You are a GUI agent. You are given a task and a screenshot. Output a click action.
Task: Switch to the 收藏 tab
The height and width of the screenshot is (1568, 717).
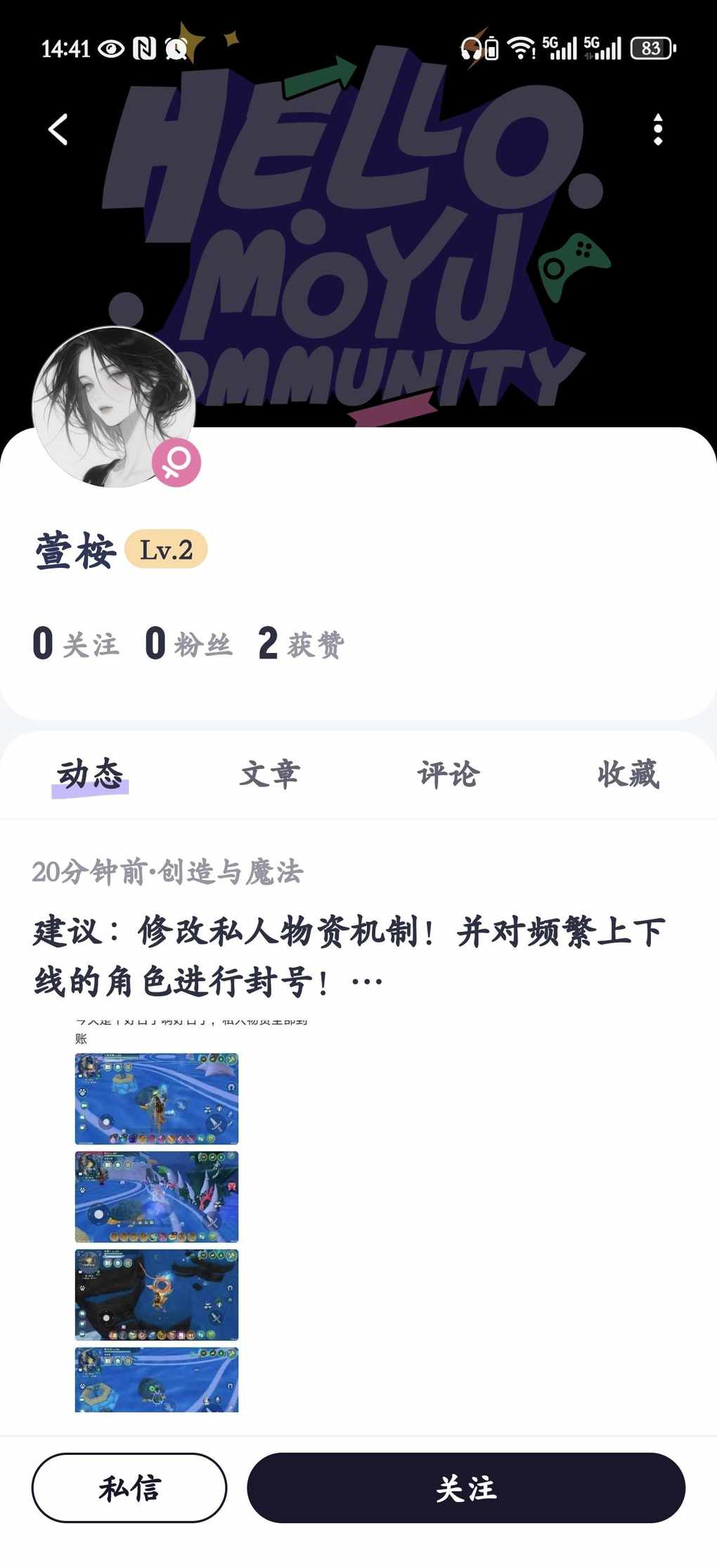pyautogui.click(x=628, y=775)
